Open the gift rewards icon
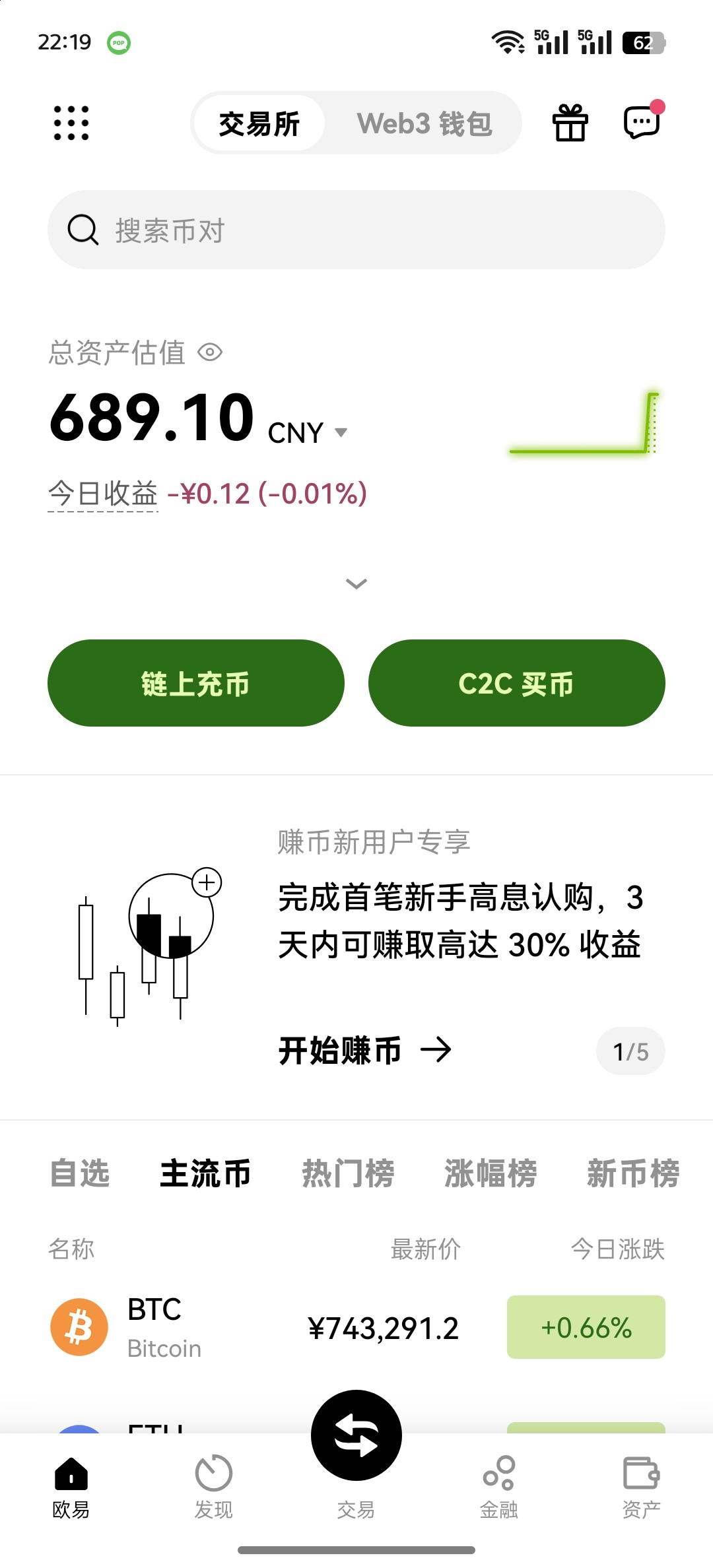The height and width of the screenshot is (1568, 713). [570, 123]
